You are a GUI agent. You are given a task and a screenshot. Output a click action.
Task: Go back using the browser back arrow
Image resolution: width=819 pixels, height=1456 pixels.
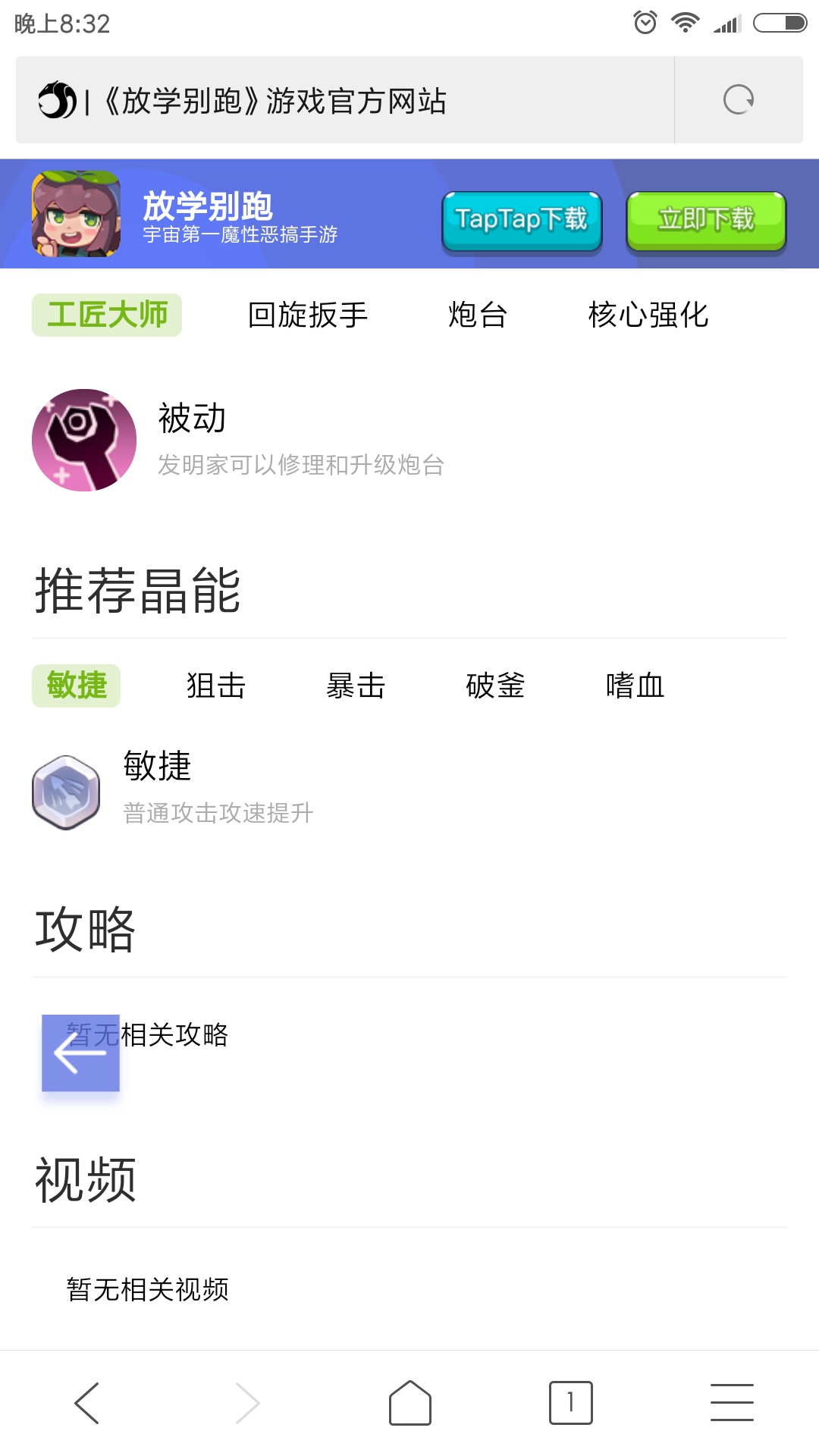click(x=87, y=1403)
